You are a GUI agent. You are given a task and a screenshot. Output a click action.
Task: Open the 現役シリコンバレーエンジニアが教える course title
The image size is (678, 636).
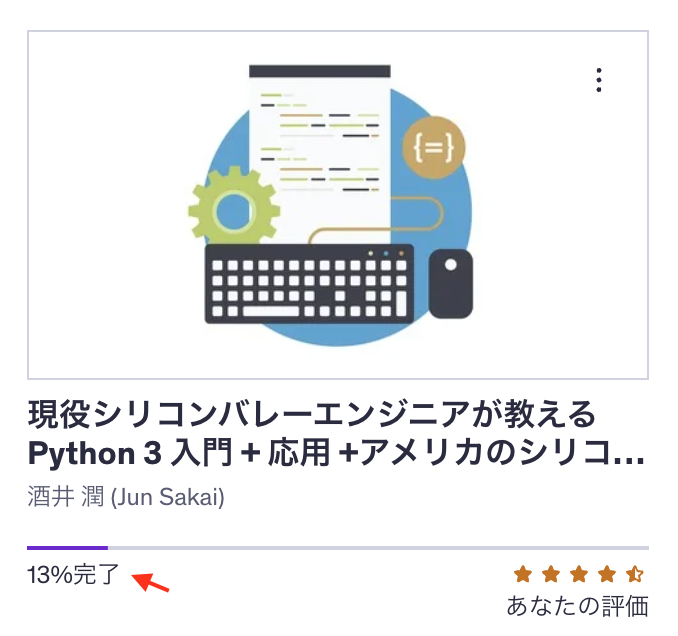(x=336, y=432)
